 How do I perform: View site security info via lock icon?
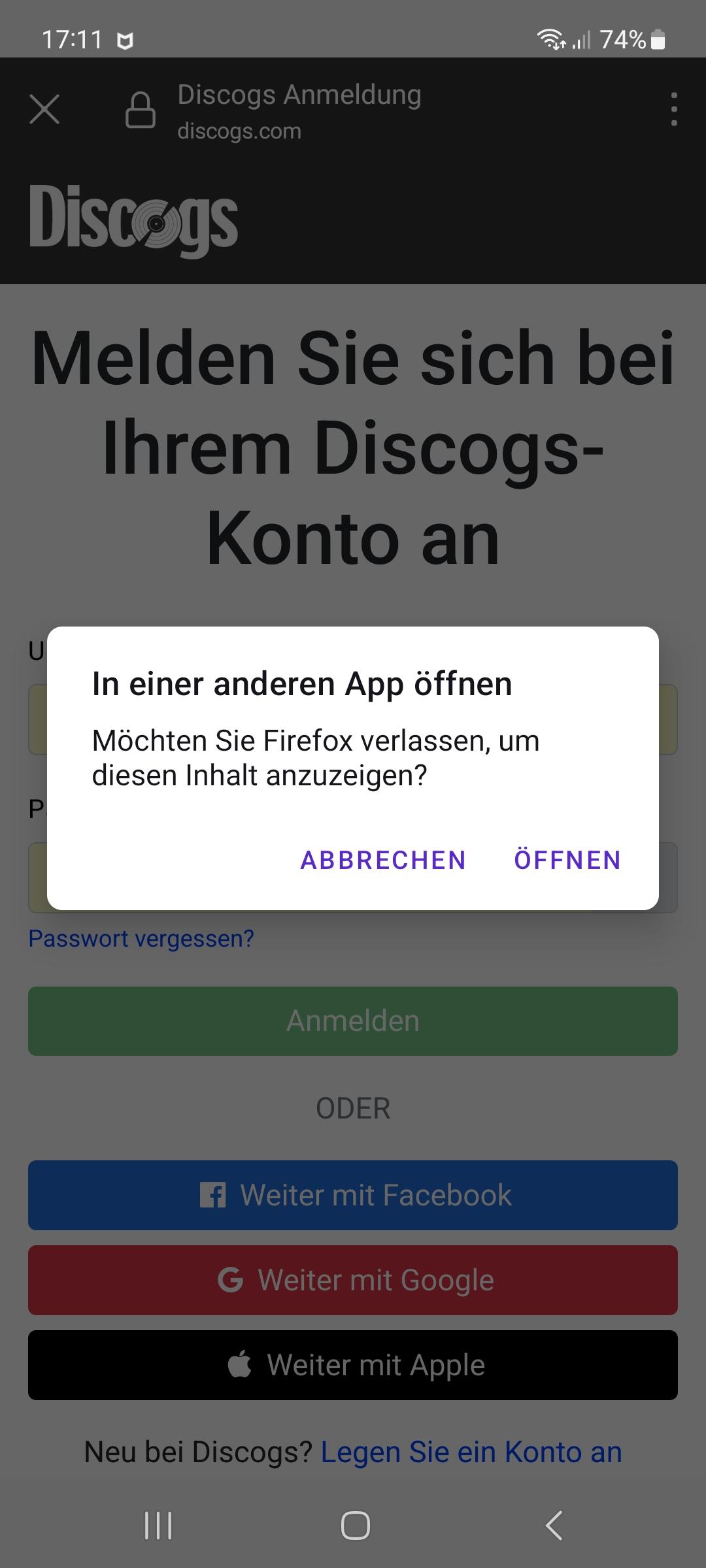140,109
